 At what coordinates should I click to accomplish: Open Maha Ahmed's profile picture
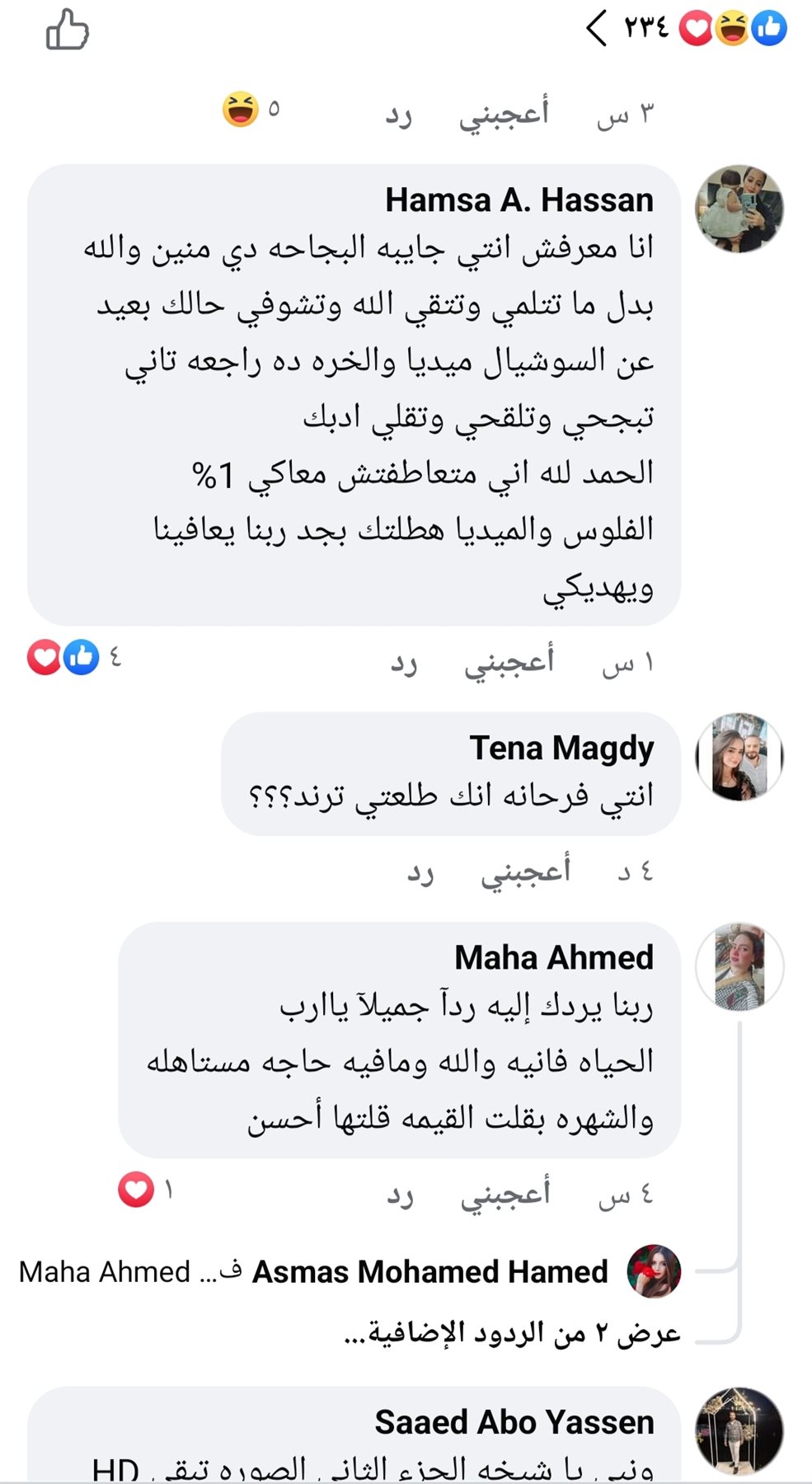click(x=739, y=967)
